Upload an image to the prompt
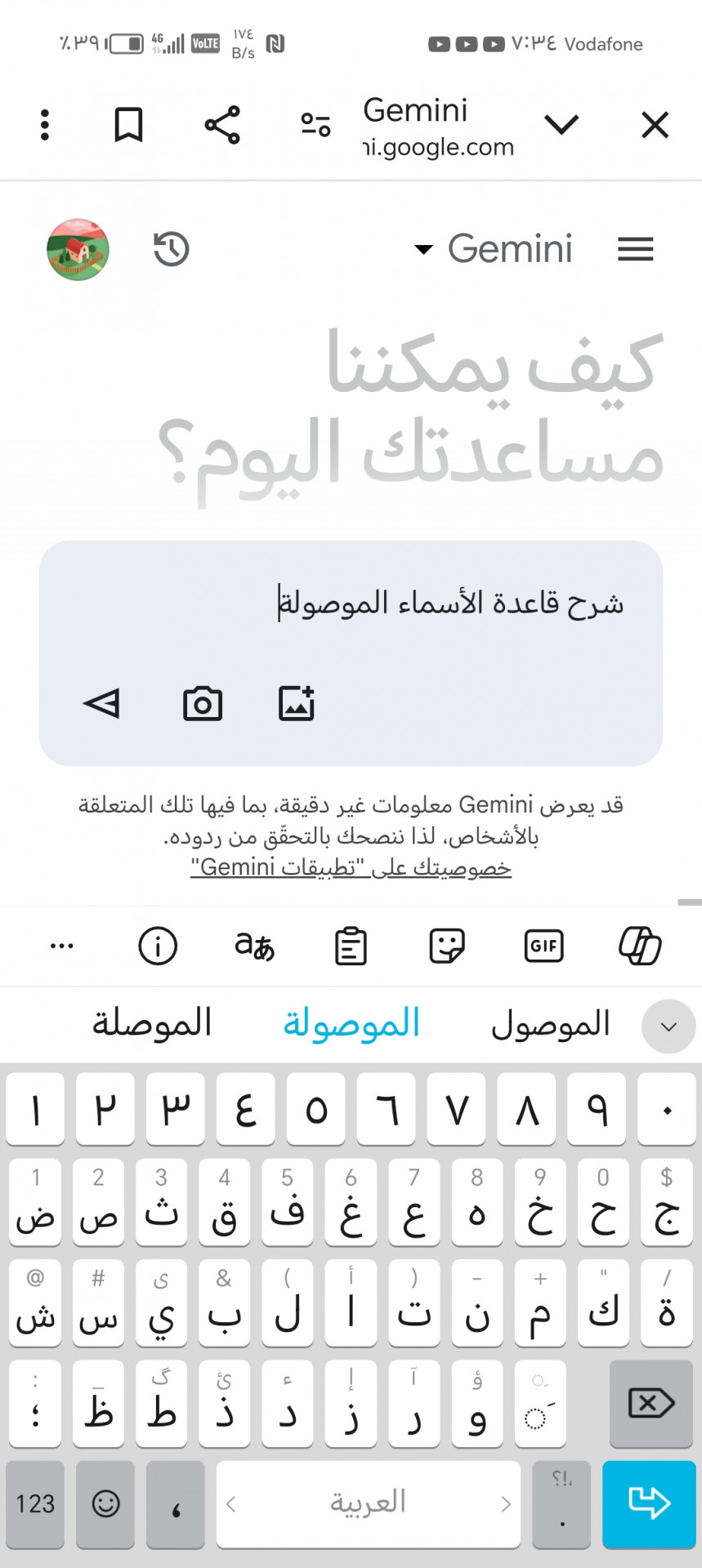 pos(297,703)
